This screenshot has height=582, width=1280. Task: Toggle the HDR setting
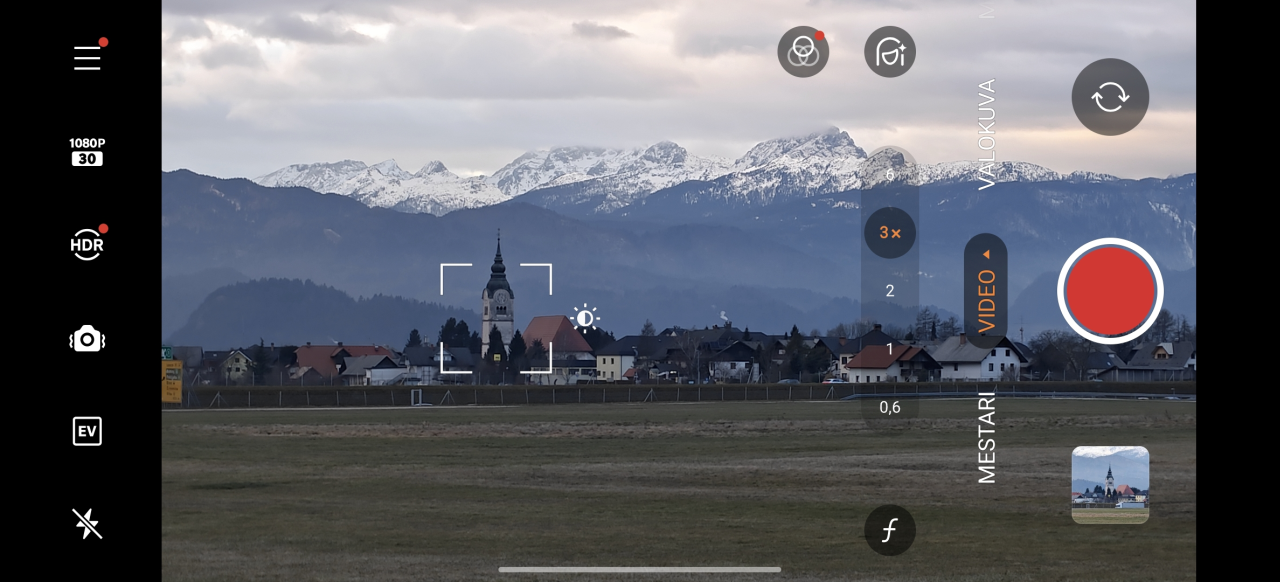[87, 244]
